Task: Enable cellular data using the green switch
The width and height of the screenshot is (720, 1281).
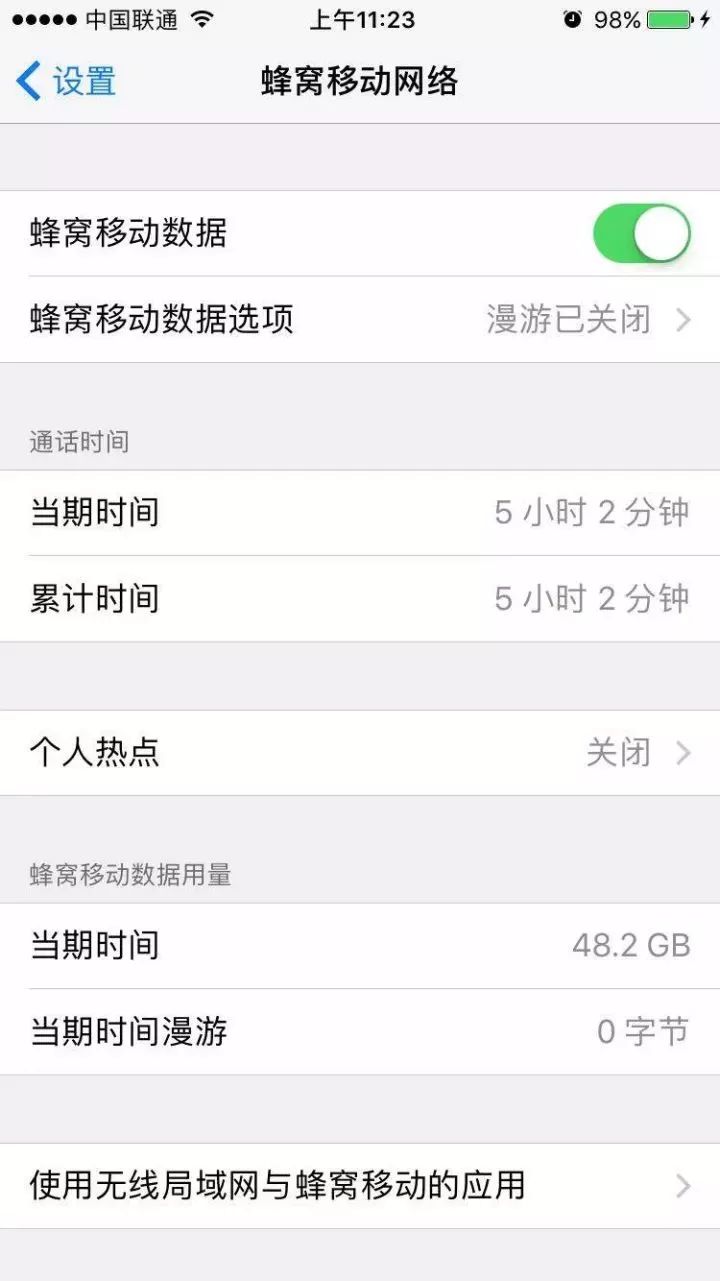Action: 642,232
